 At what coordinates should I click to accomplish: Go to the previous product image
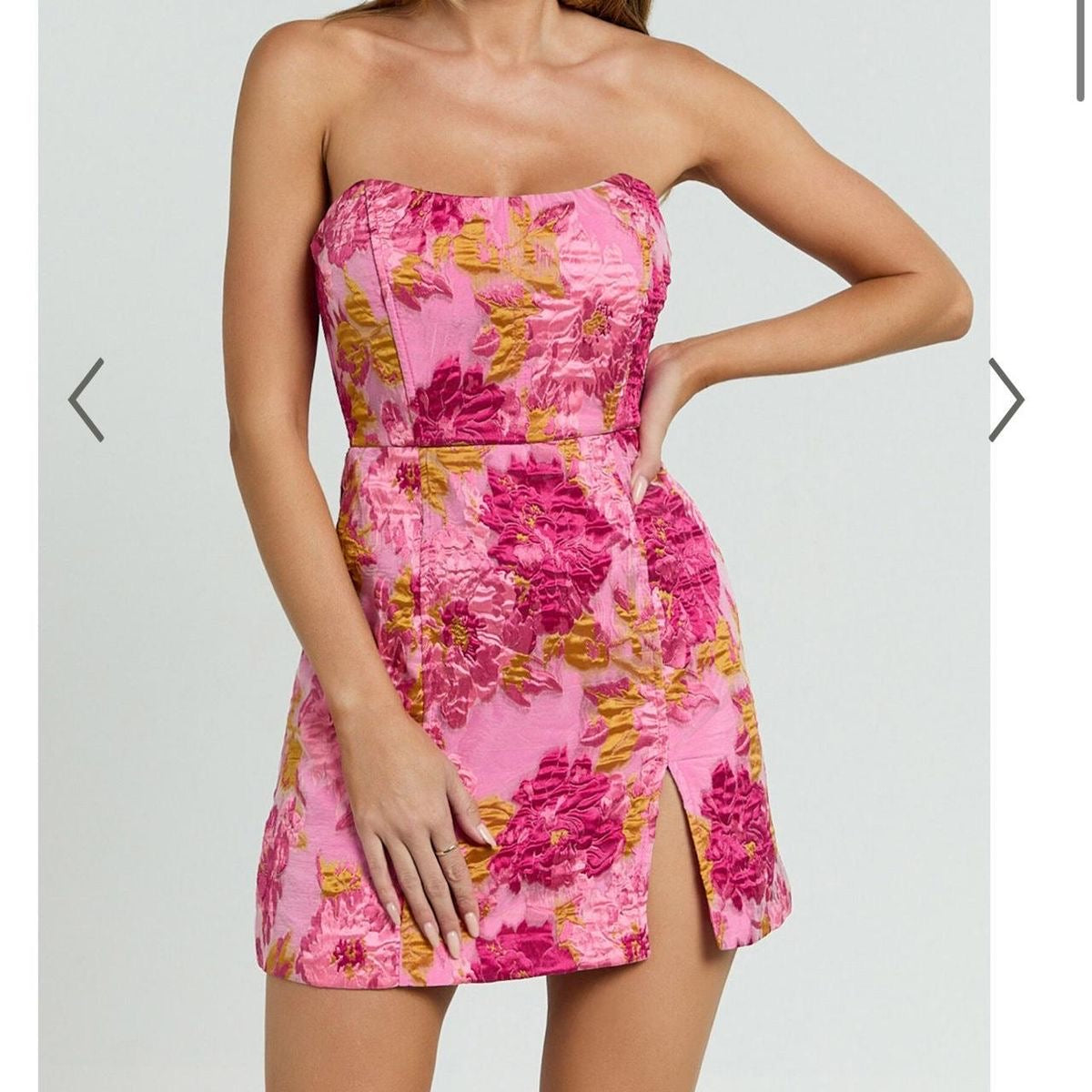click(x=86, y=399)
